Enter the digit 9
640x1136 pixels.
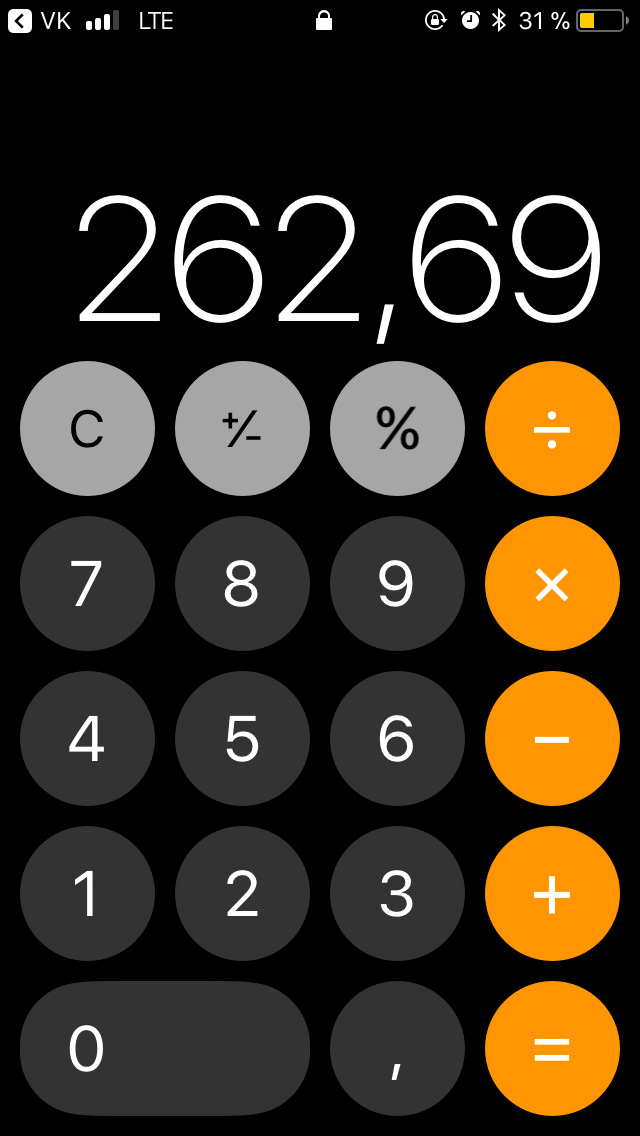(x=397, y=583)
